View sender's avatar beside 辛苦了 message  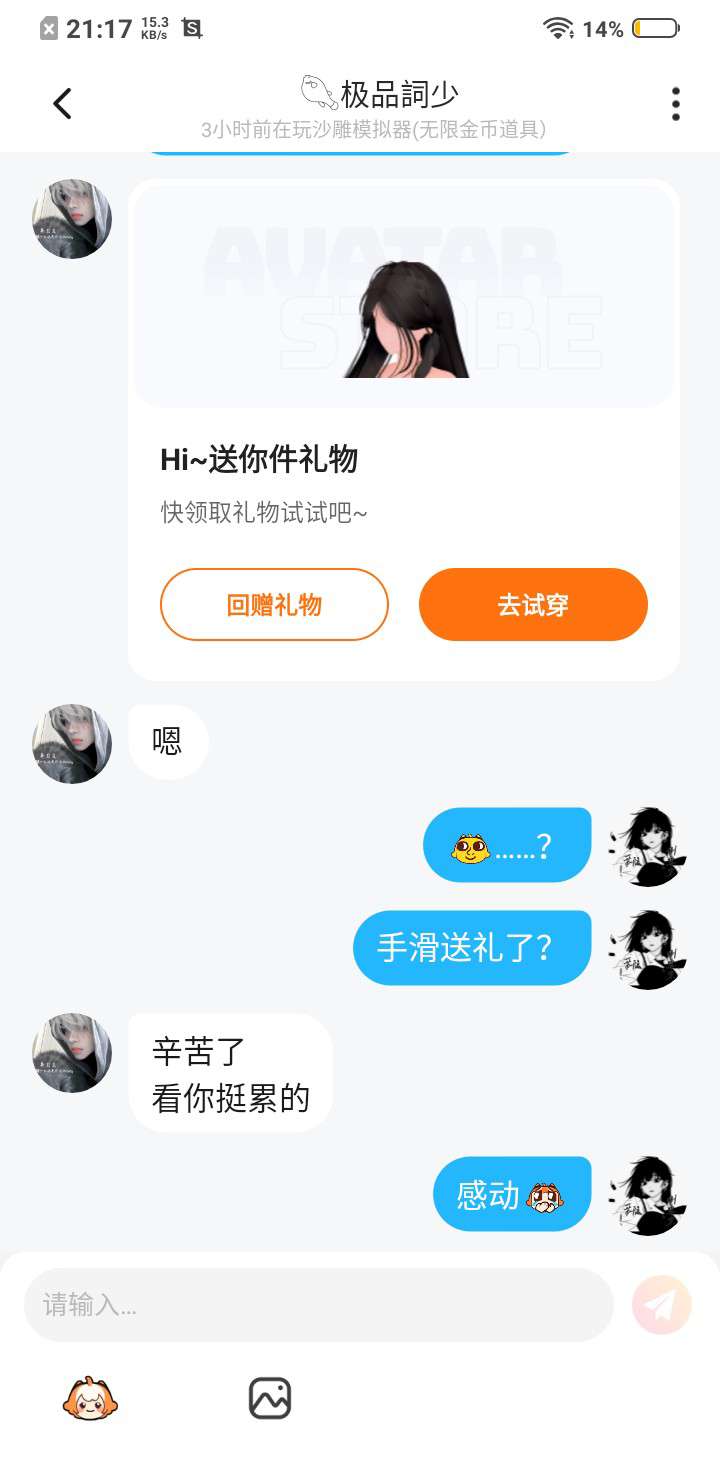tap(72, 1053)
